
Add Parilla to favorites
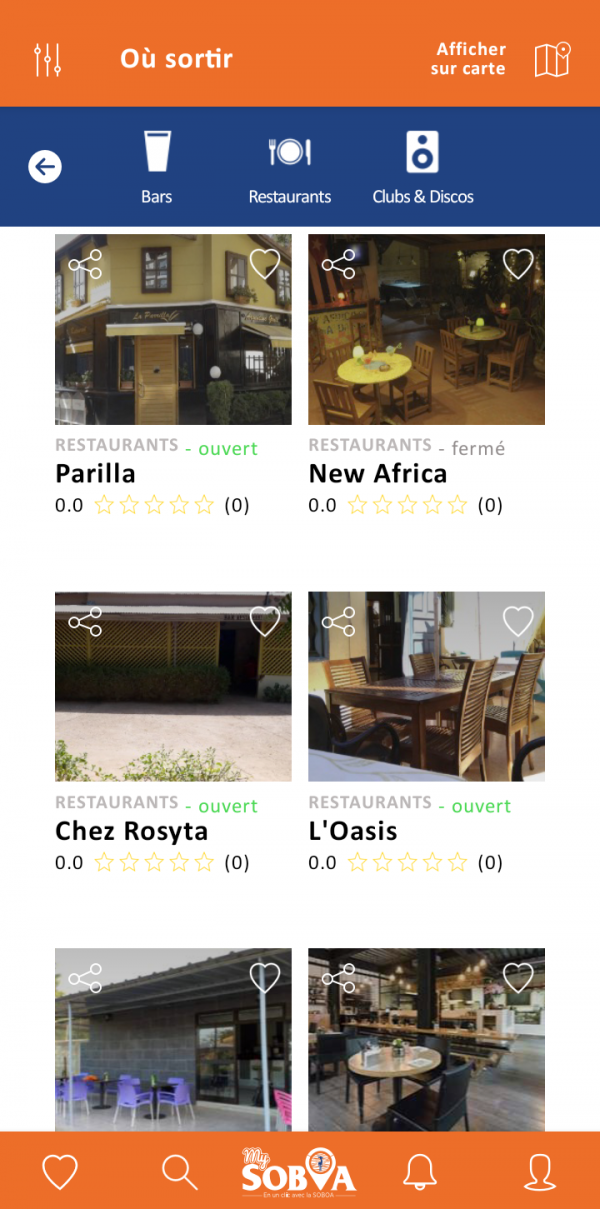(264, 264)
